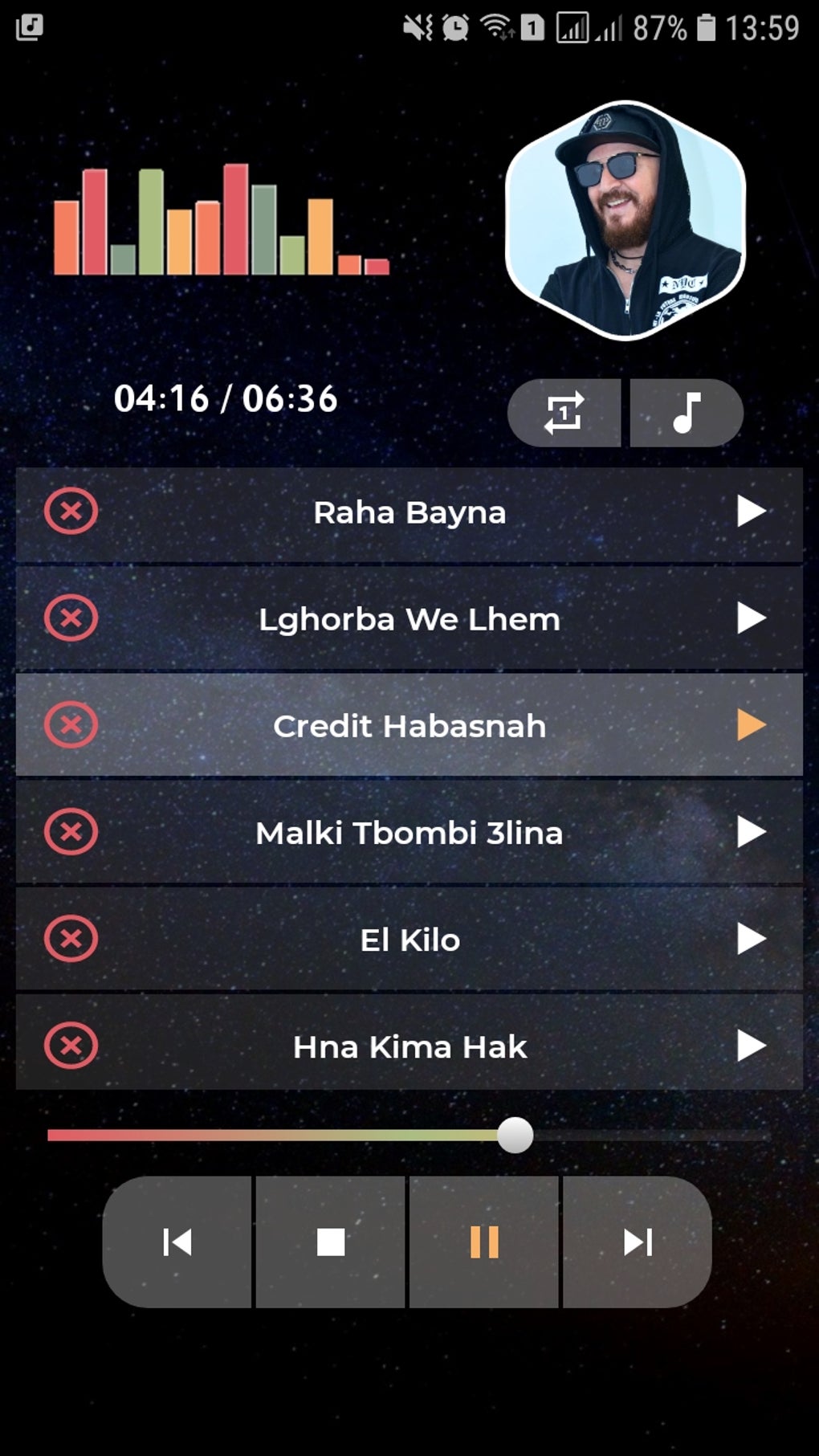The image size is (819, 1456).
Task: Play El Kilo
Action: point(751,939)
